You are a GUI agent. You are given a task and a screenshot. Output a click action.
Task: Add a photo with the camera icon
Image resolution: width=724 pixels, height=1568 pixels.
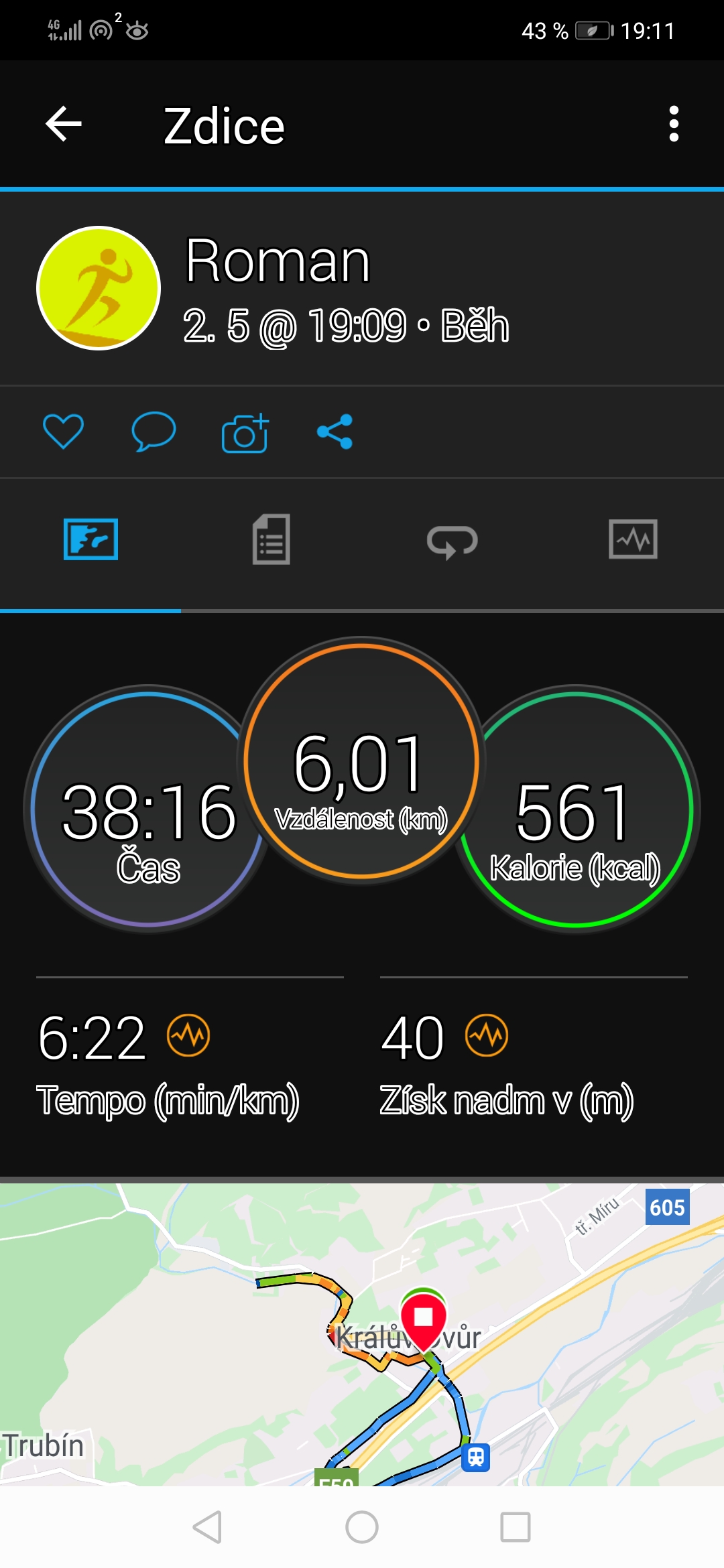(245, 433)
